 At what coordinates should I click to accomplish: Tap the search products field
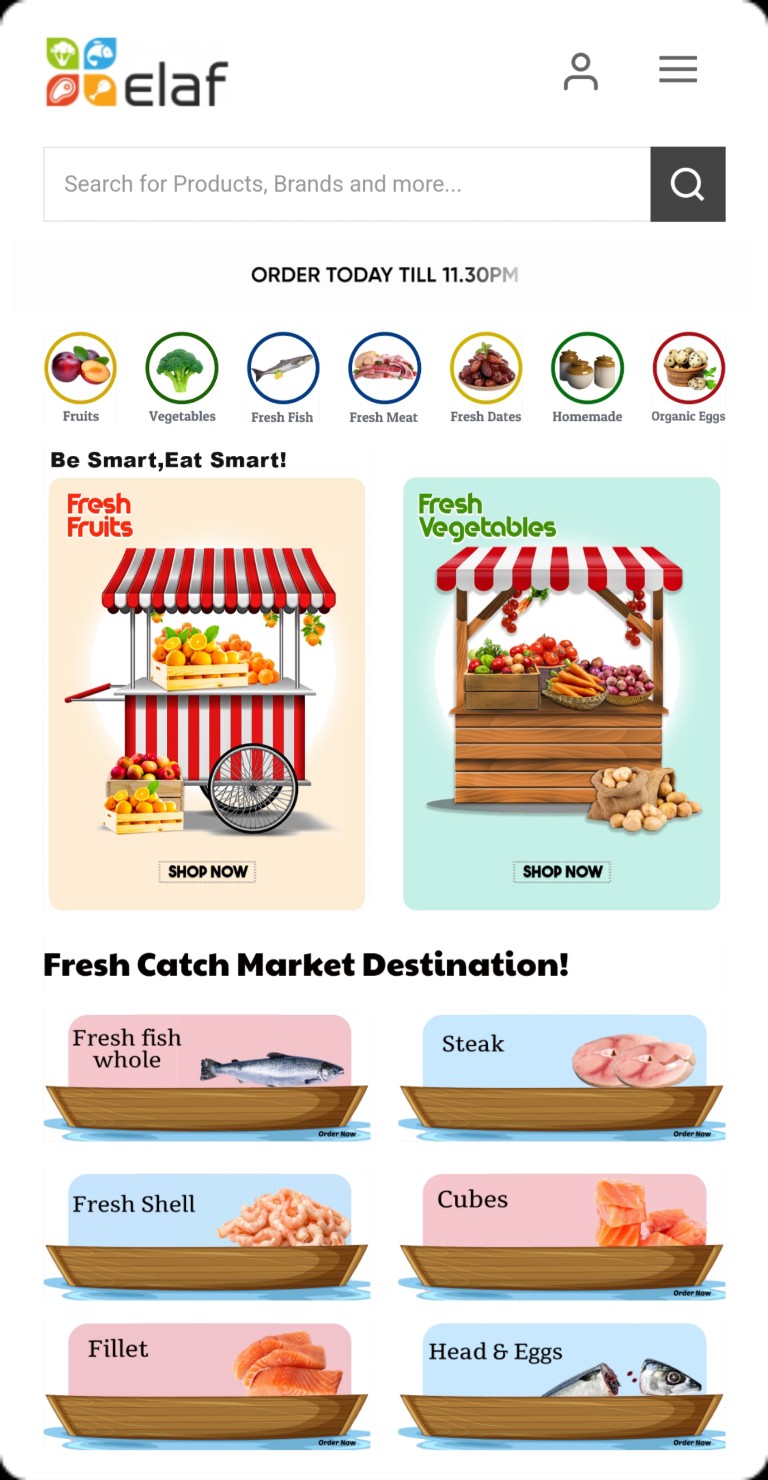click(346, 184)
